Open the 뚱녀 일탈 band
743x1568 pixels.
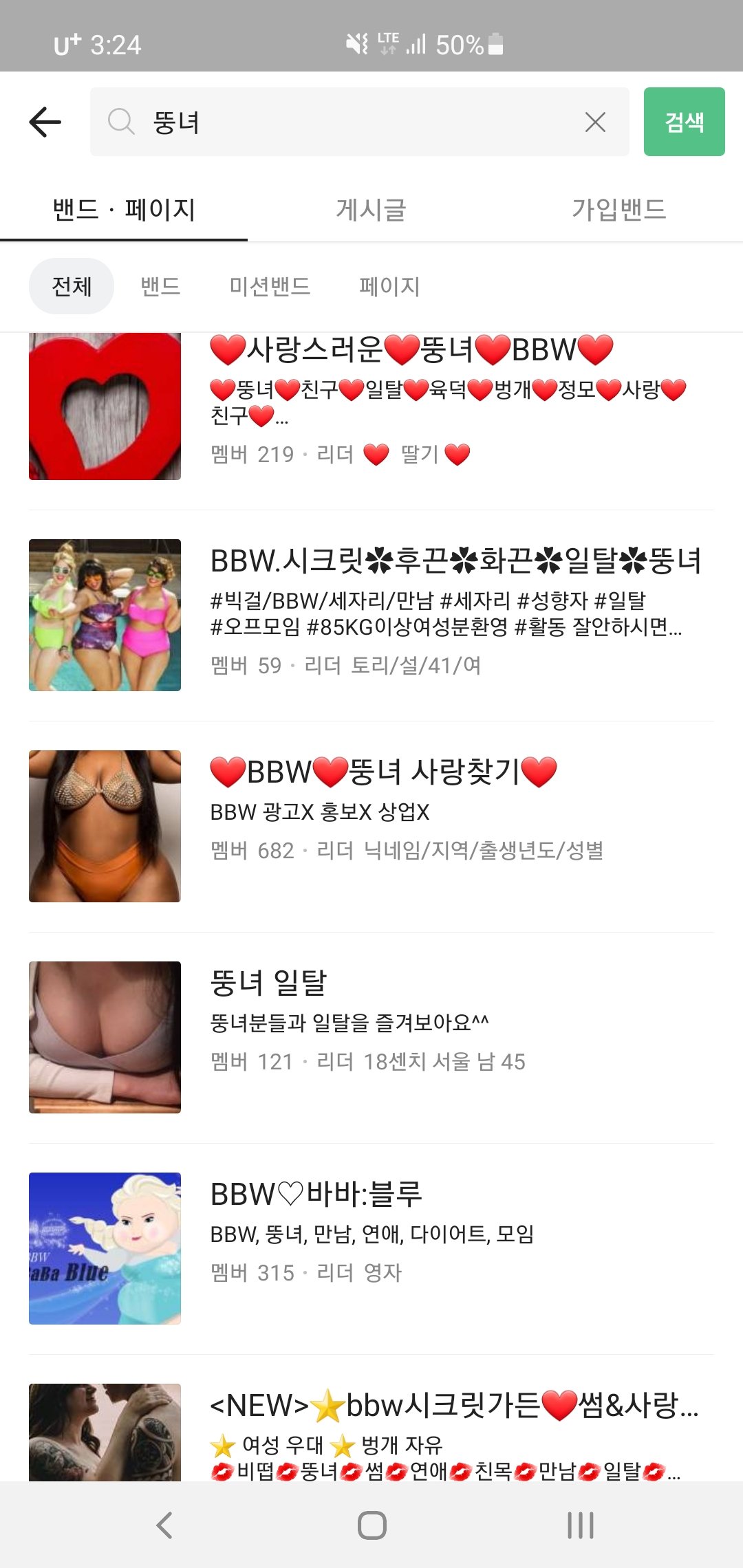[268, 983]
